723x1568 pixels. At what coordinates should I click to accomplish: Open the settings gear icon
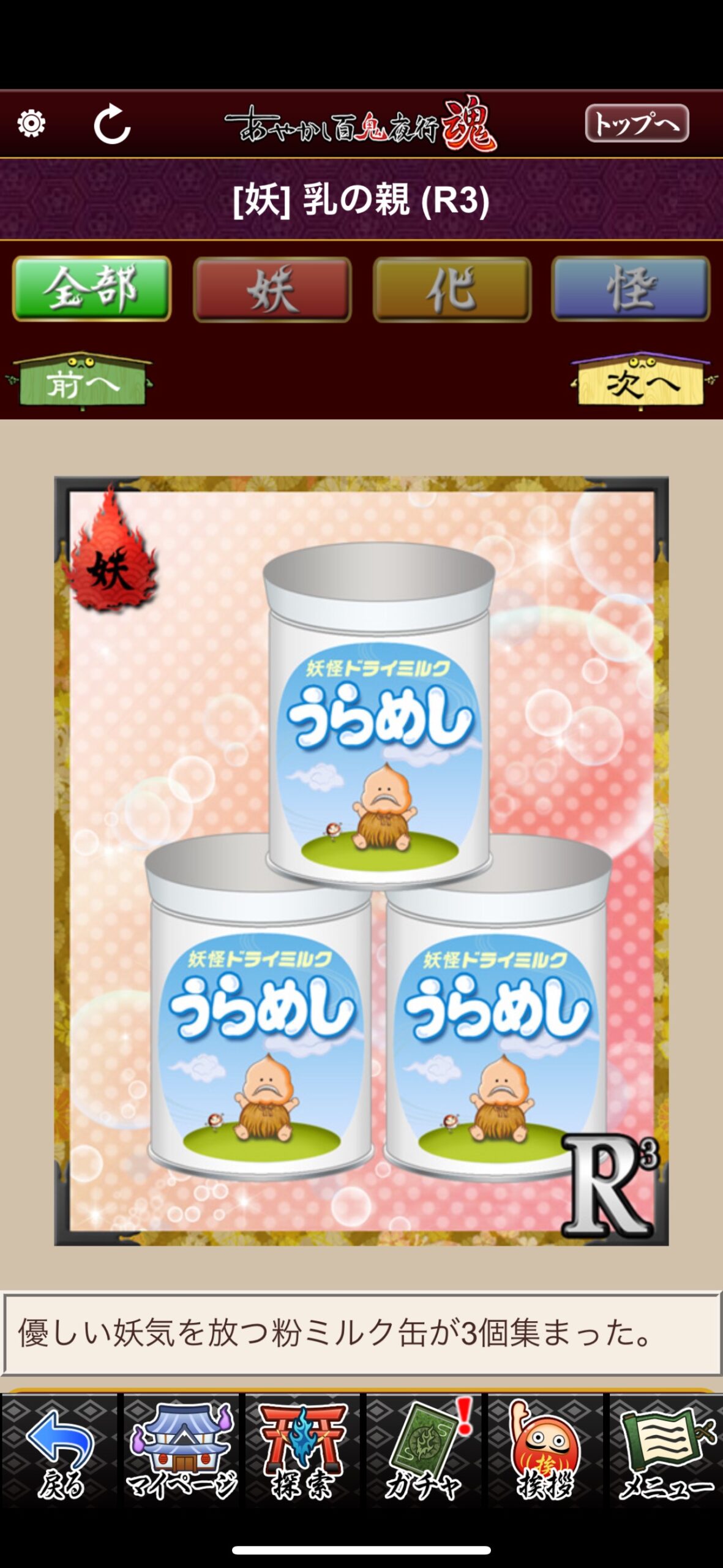pyautogui.click(x=31, y=124)
